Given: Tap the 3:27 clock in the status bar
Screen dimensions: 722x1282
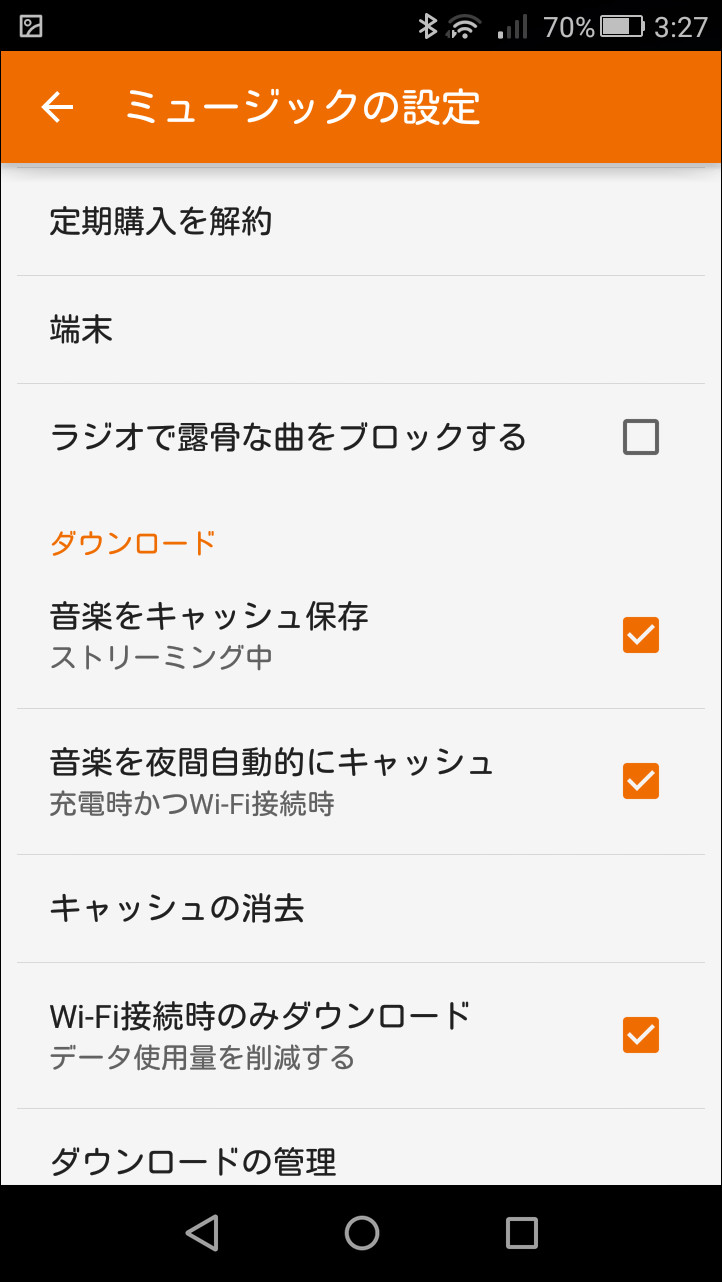Looking at the screenshot, I should click(681, 27).
